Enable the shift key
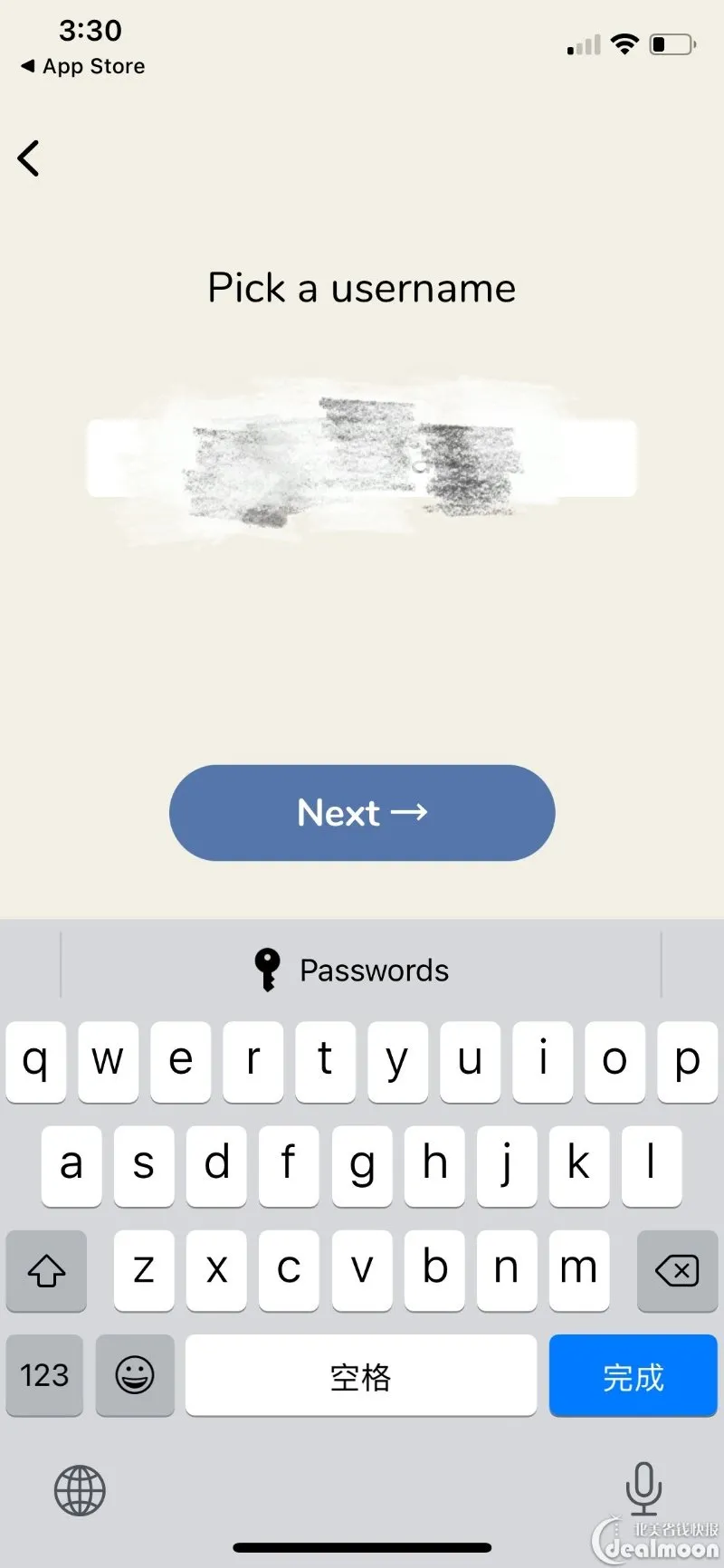 [x=46, y=1270]
